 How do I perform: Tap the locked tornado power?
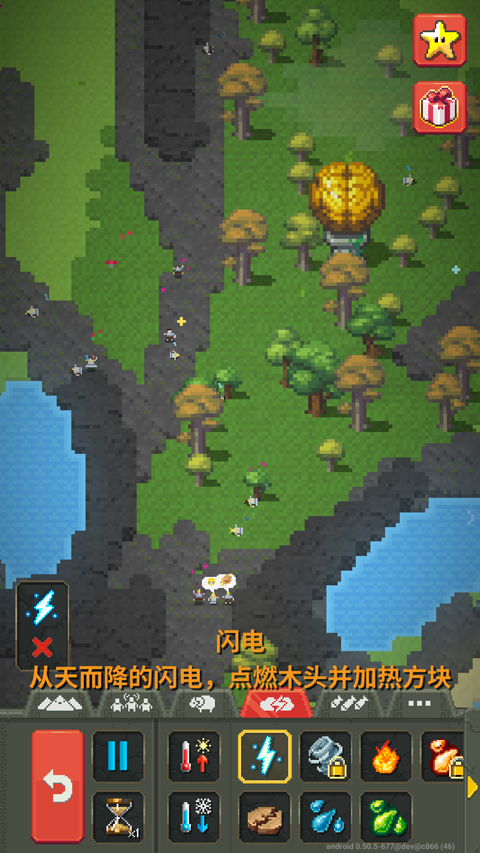325,756
